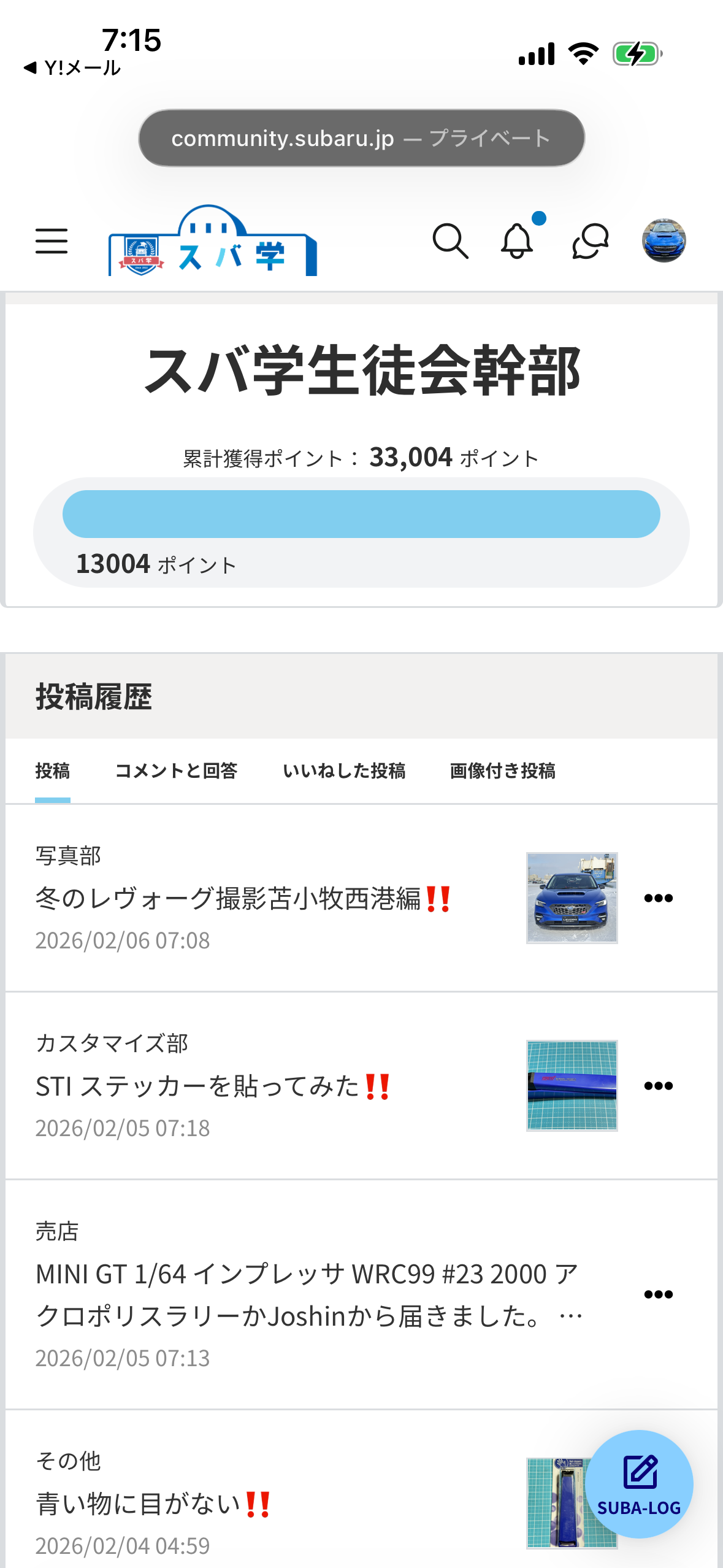This screenshot has height=1568, width=723.
Task: Return to the Y!メール app
Action: pyautogui.click(x=72, y=67)
